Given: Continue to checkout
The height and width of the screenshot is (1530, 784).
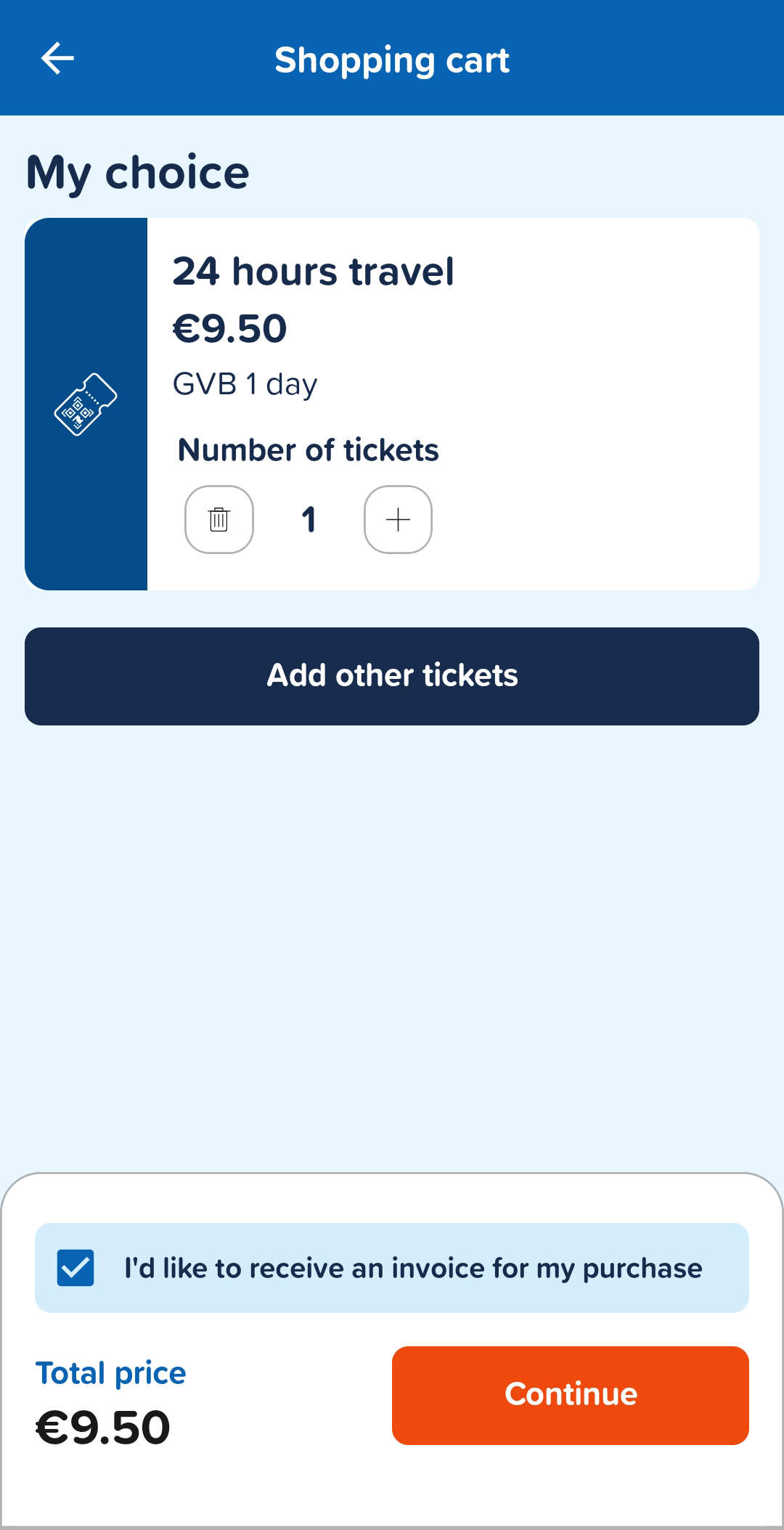Looking at the screenshot, I should [570, 1395].
